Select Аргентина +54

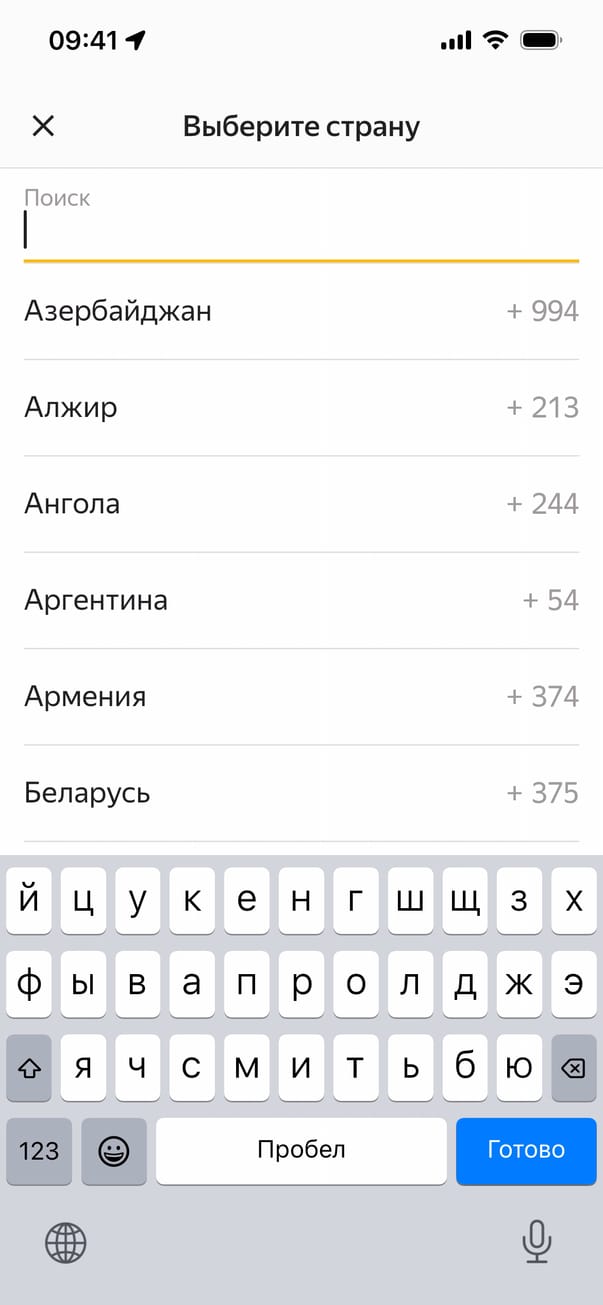[300, 600]
